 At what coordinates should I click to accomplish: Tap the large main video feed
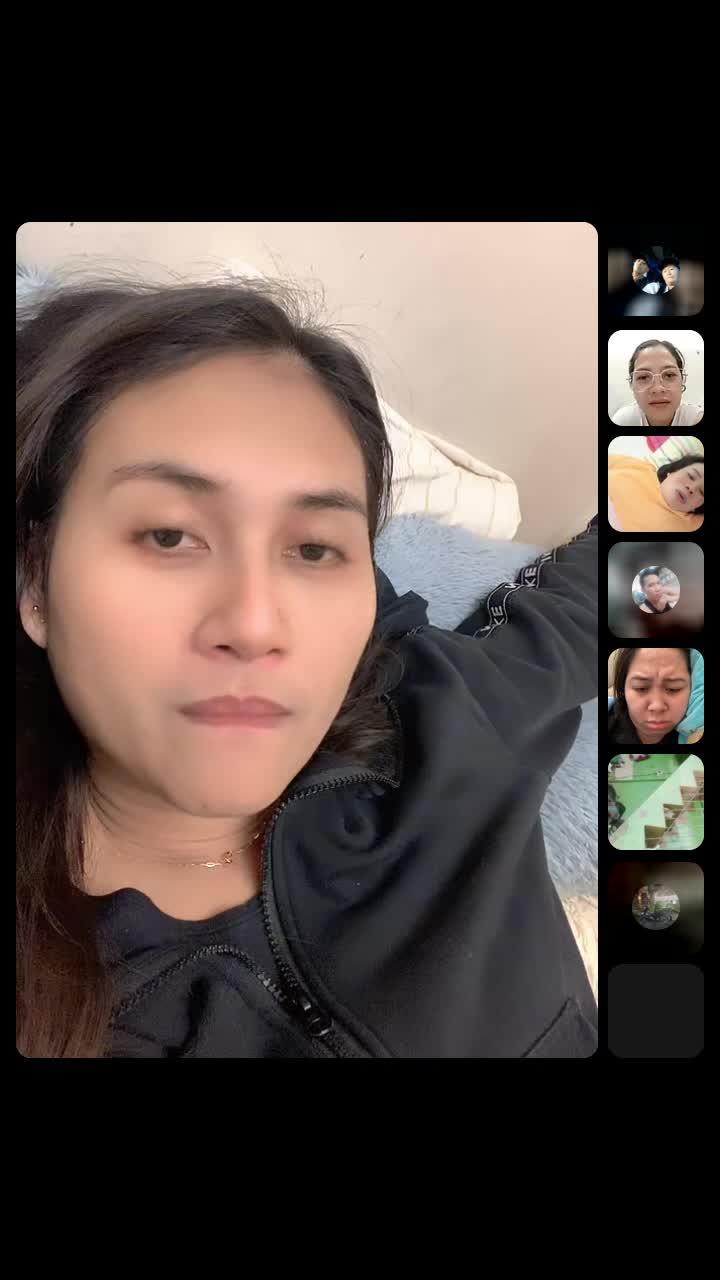(306, 640)
